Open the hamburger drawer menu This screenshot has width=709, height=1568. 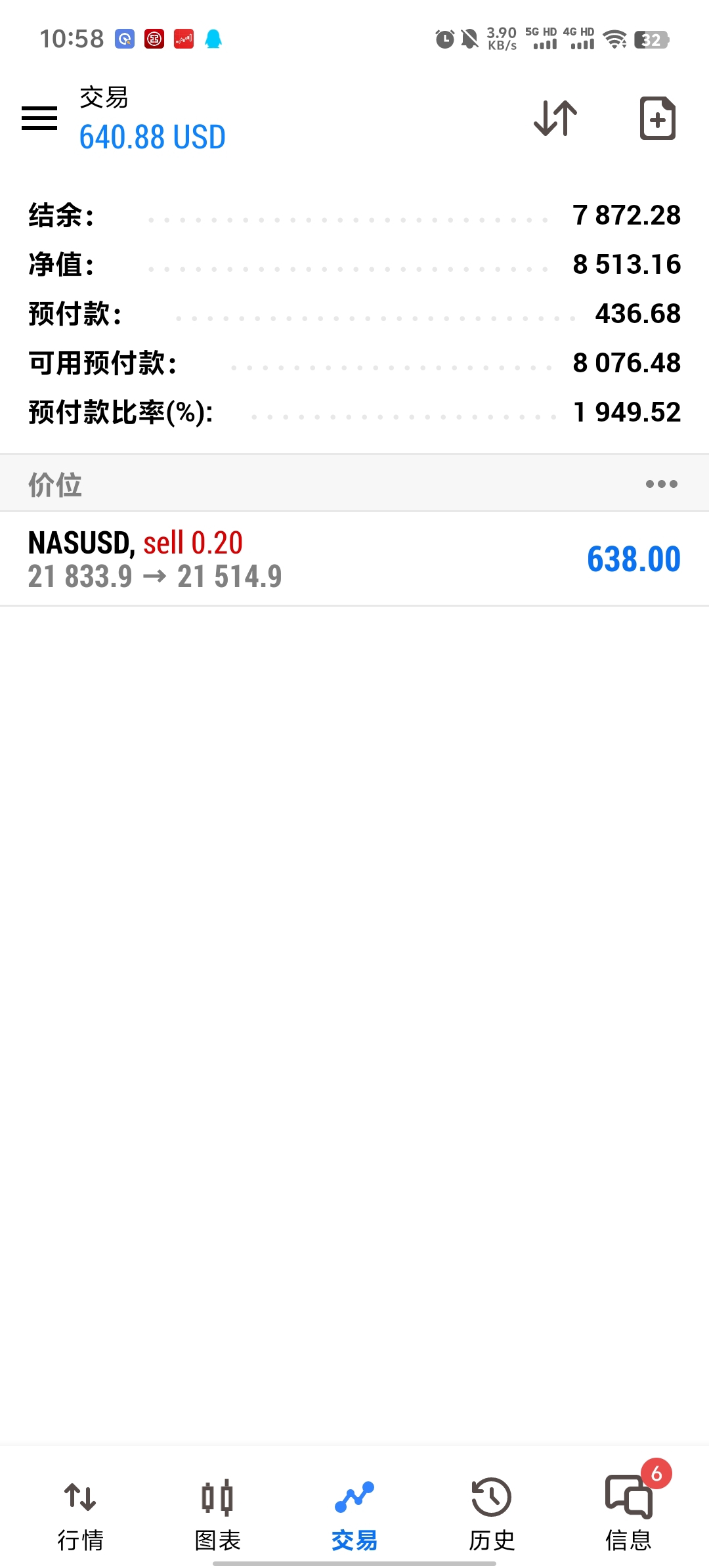coord(39,118)
